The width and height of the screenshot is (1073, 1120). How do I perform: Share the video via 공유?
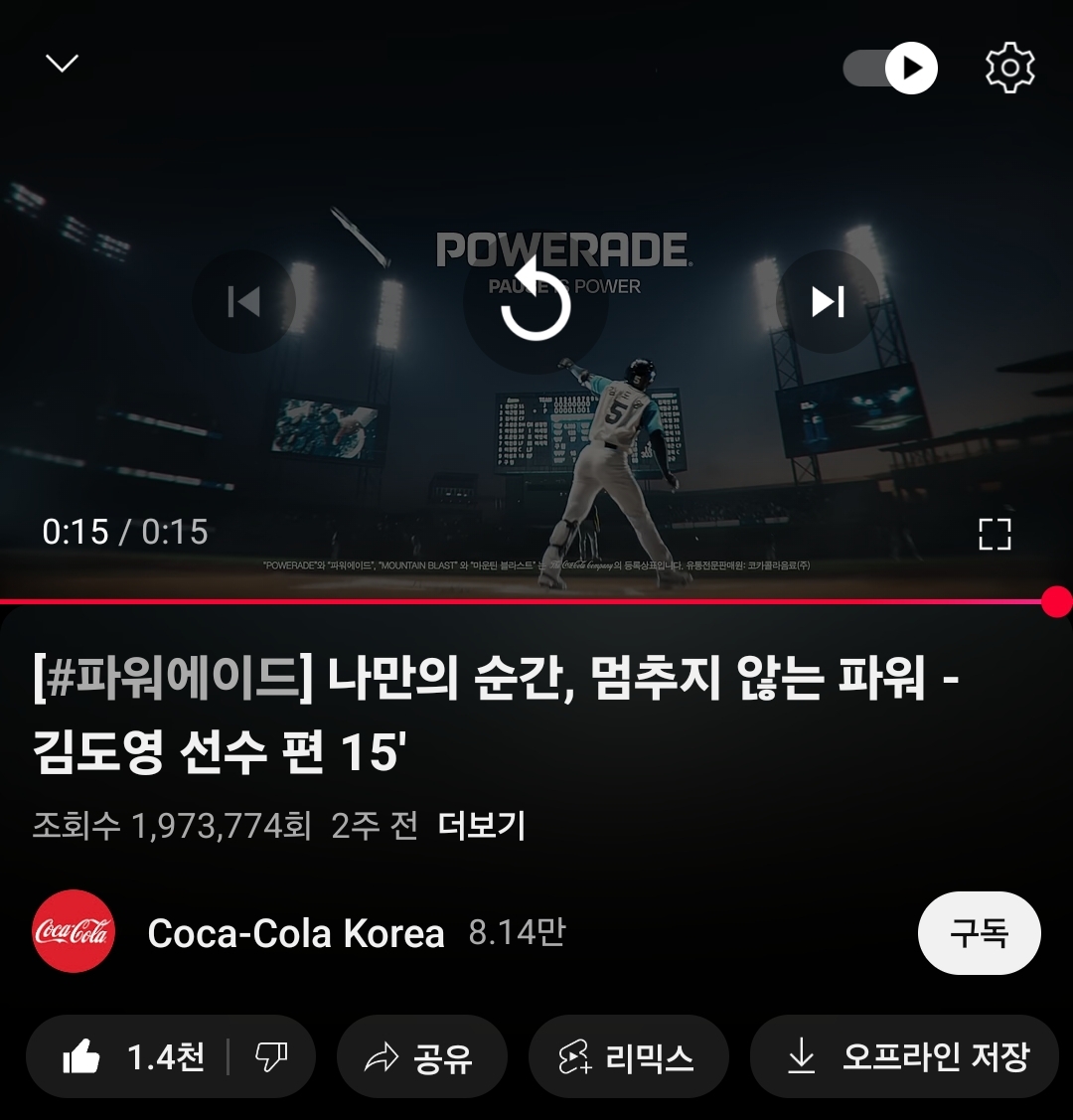point(421,1057)
